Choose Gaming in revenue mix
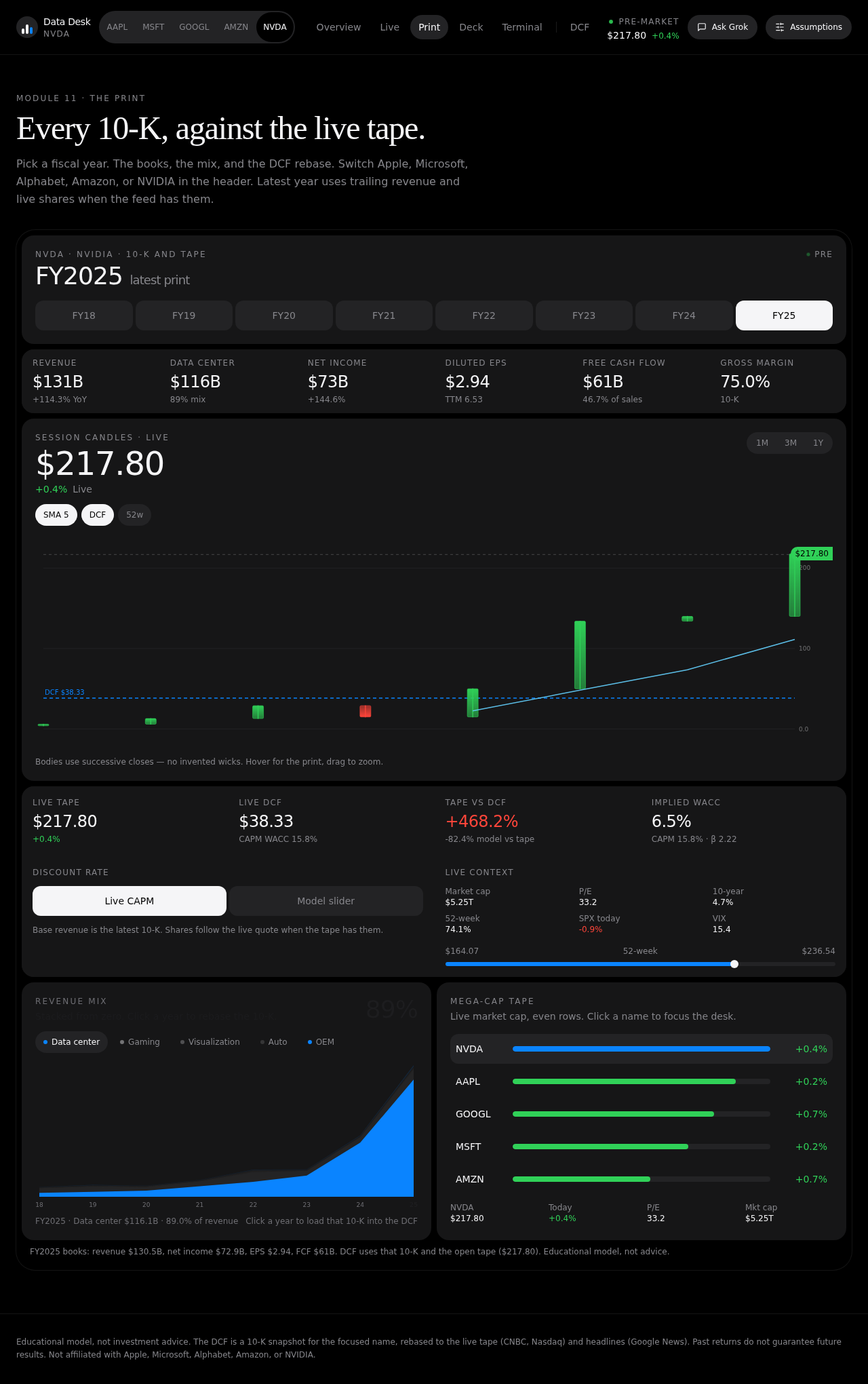Image resolution: width=868 pixels, height=1384 pixels. (x=140, y=1042)
